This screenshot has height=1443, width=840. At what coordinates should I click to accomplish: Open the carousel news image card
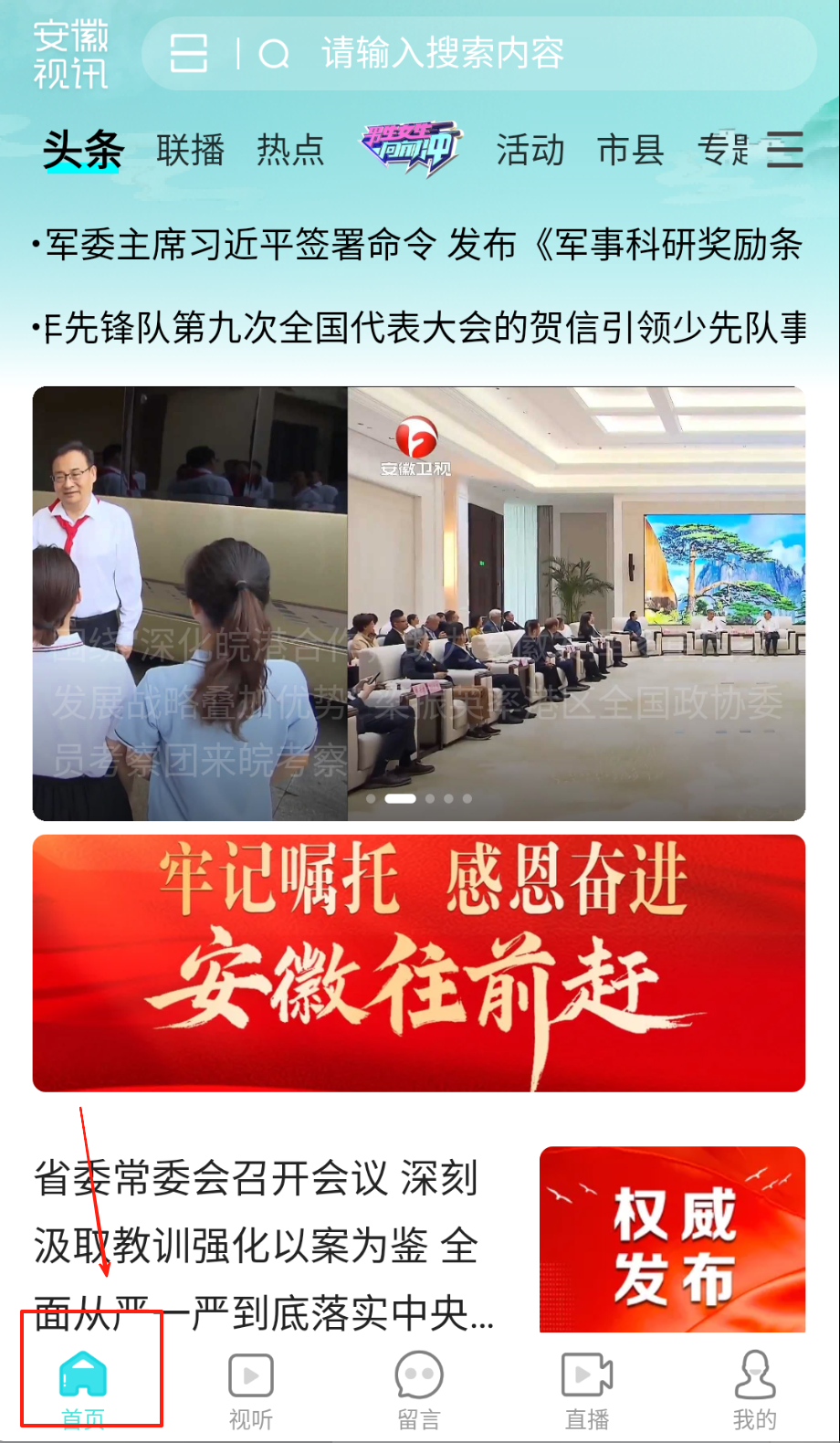(x=419, y=603)
